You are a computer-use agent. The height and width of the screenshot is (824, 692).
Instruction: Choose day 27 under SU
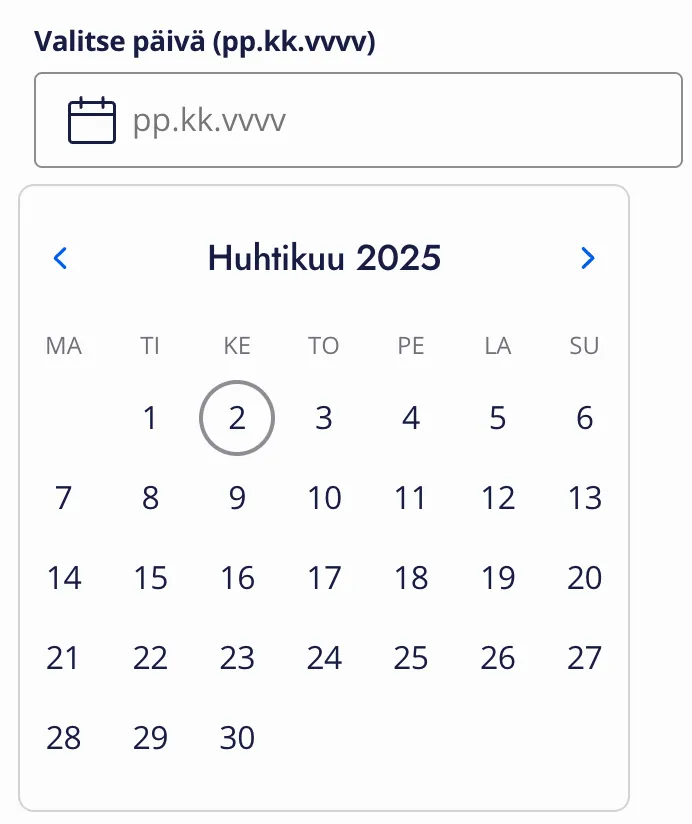point(585,658)
